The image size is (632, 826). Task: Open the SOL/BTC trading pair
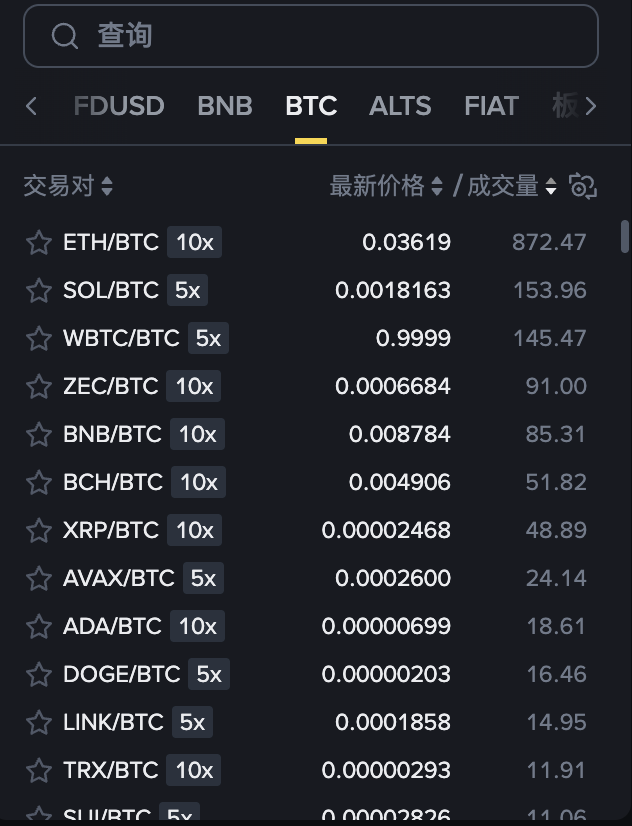coord(111,290)
